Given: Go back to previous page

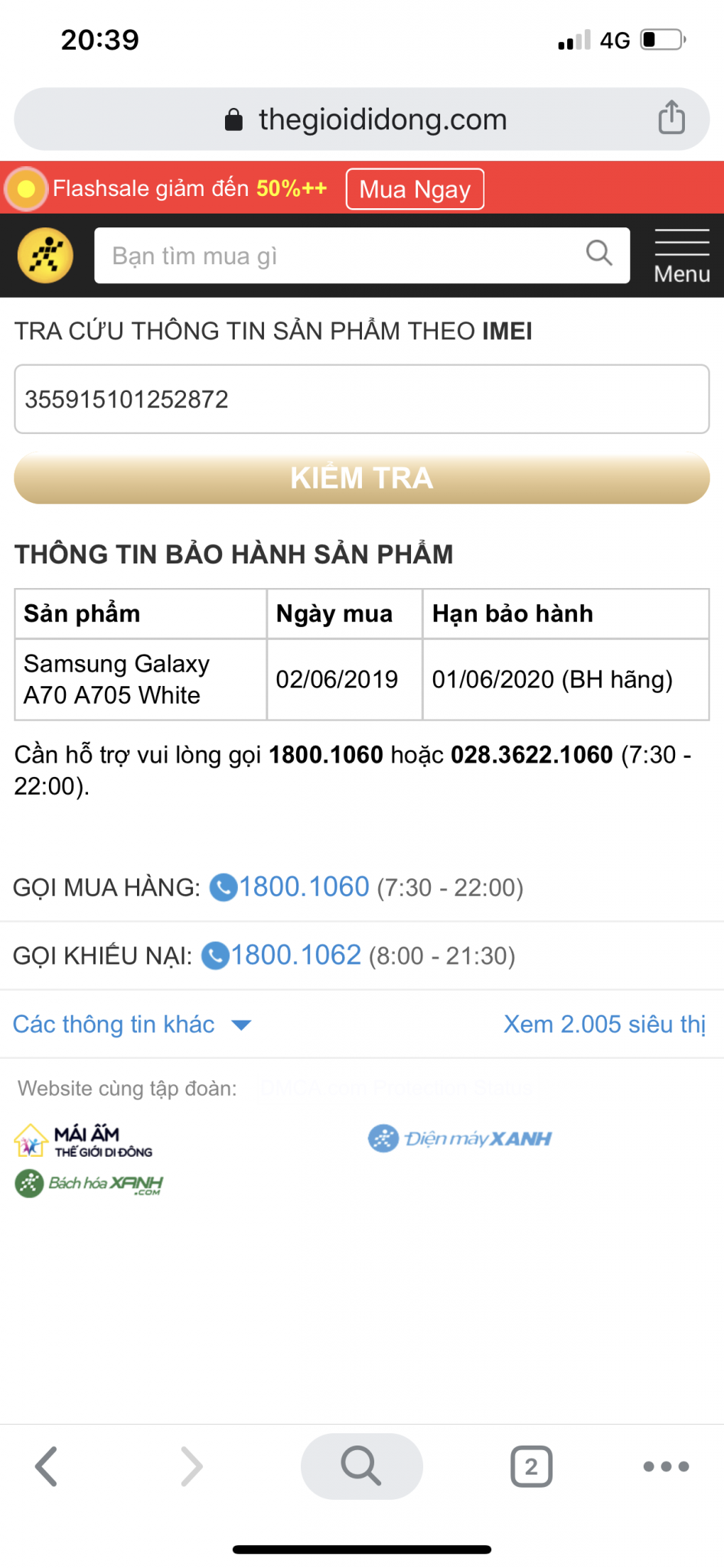Looking at the screenshot, I should coord(47,1466).
